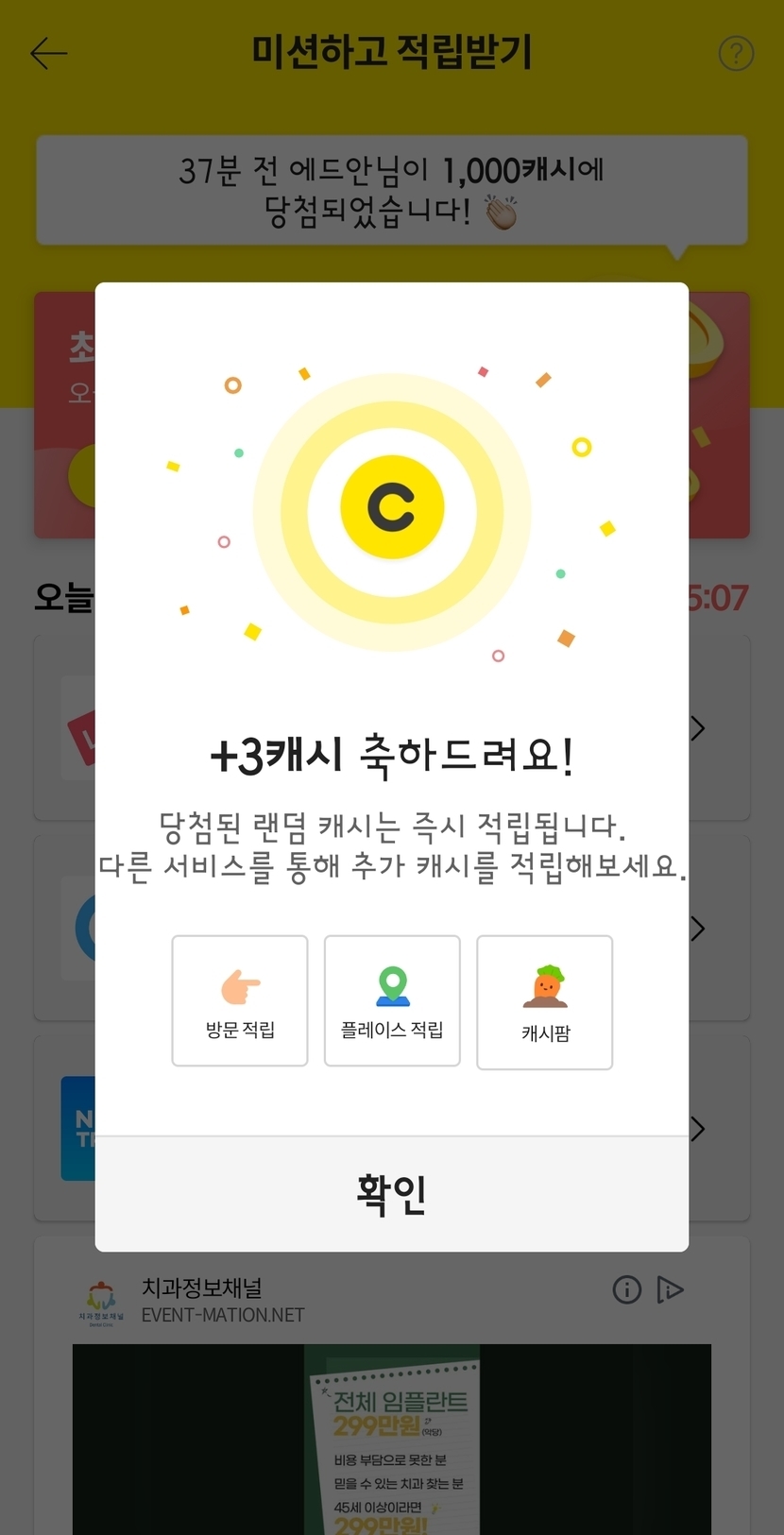Tap the ad choices play icon
The width and height of the screenshot is (784, 1535).
coord(670,1289)
